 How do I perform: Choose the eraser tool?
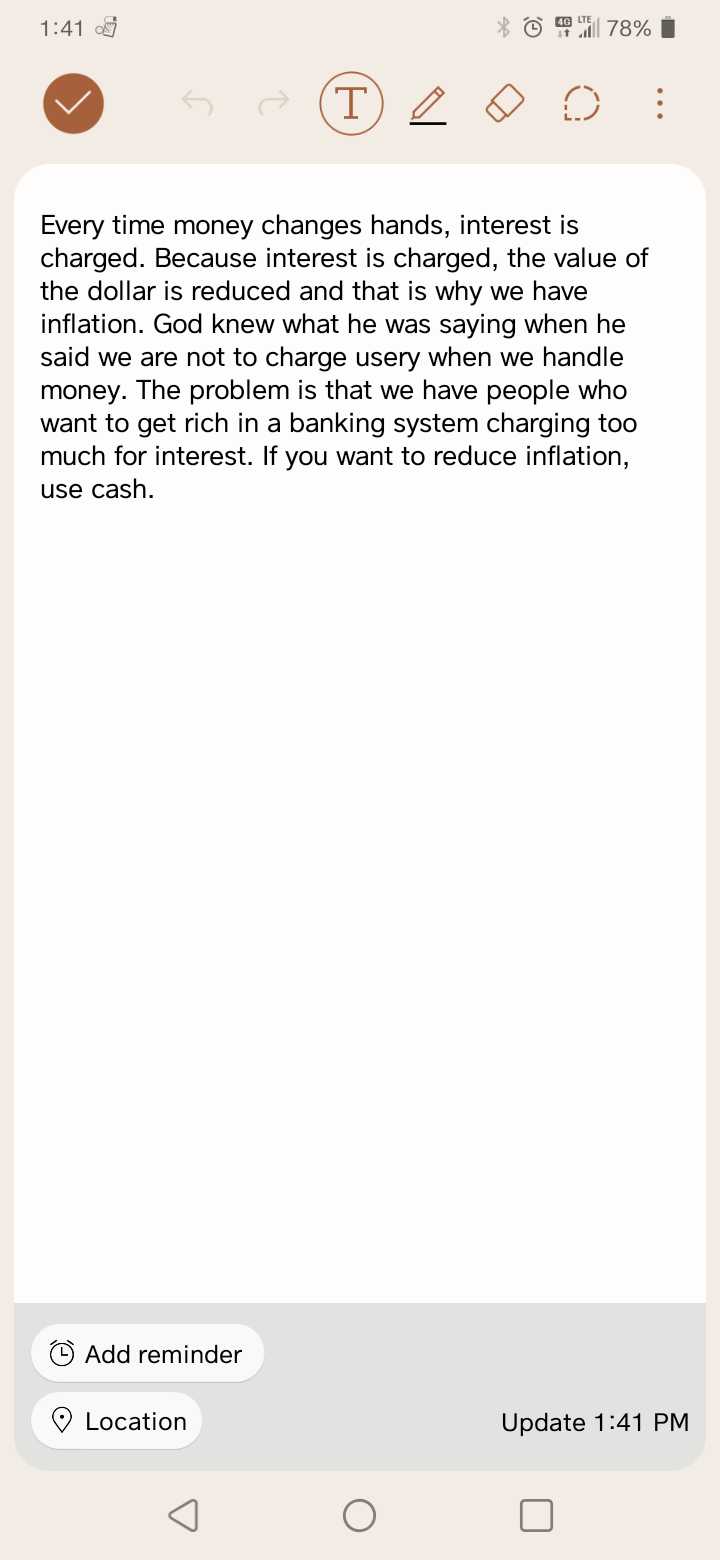505,103
